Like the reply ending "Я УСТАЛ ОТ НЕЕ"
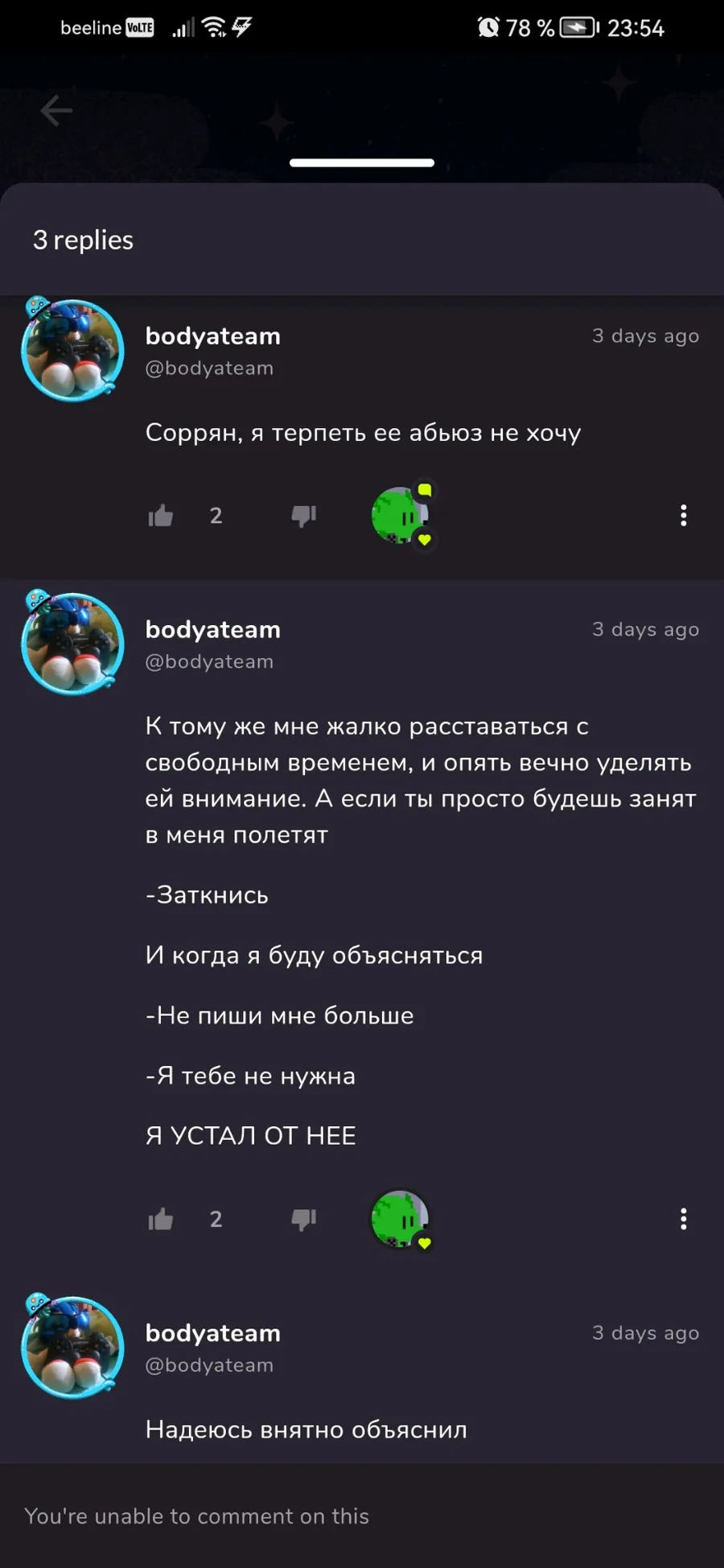Screen dimensions: 724x1568 click(x=161, y=1220)
